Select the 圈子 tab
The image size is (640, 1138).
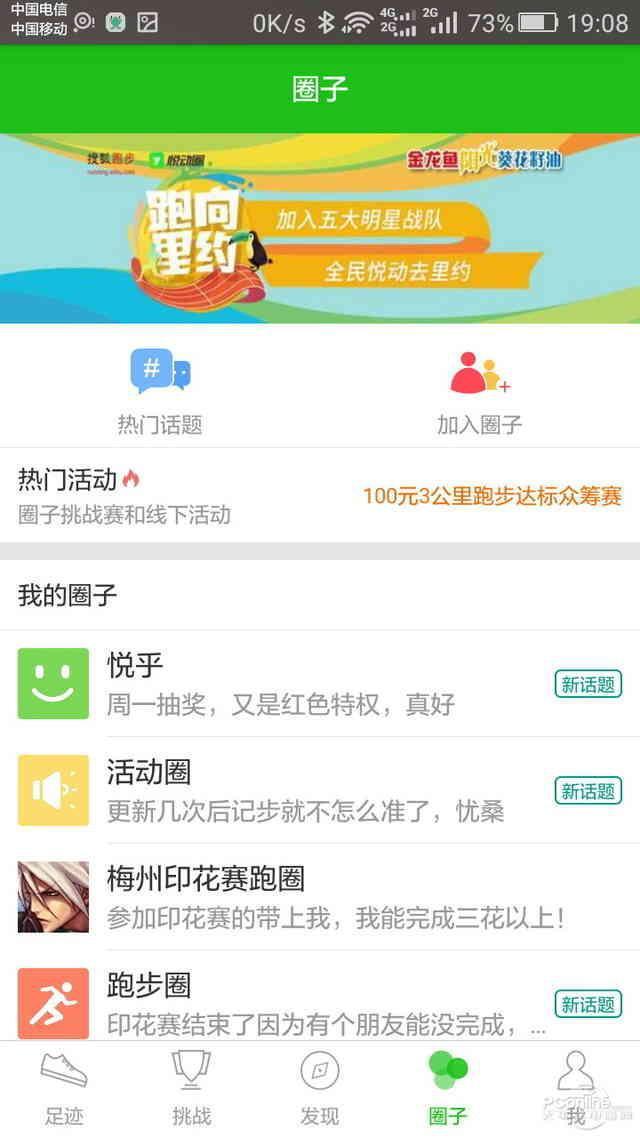click(448, 1088)
